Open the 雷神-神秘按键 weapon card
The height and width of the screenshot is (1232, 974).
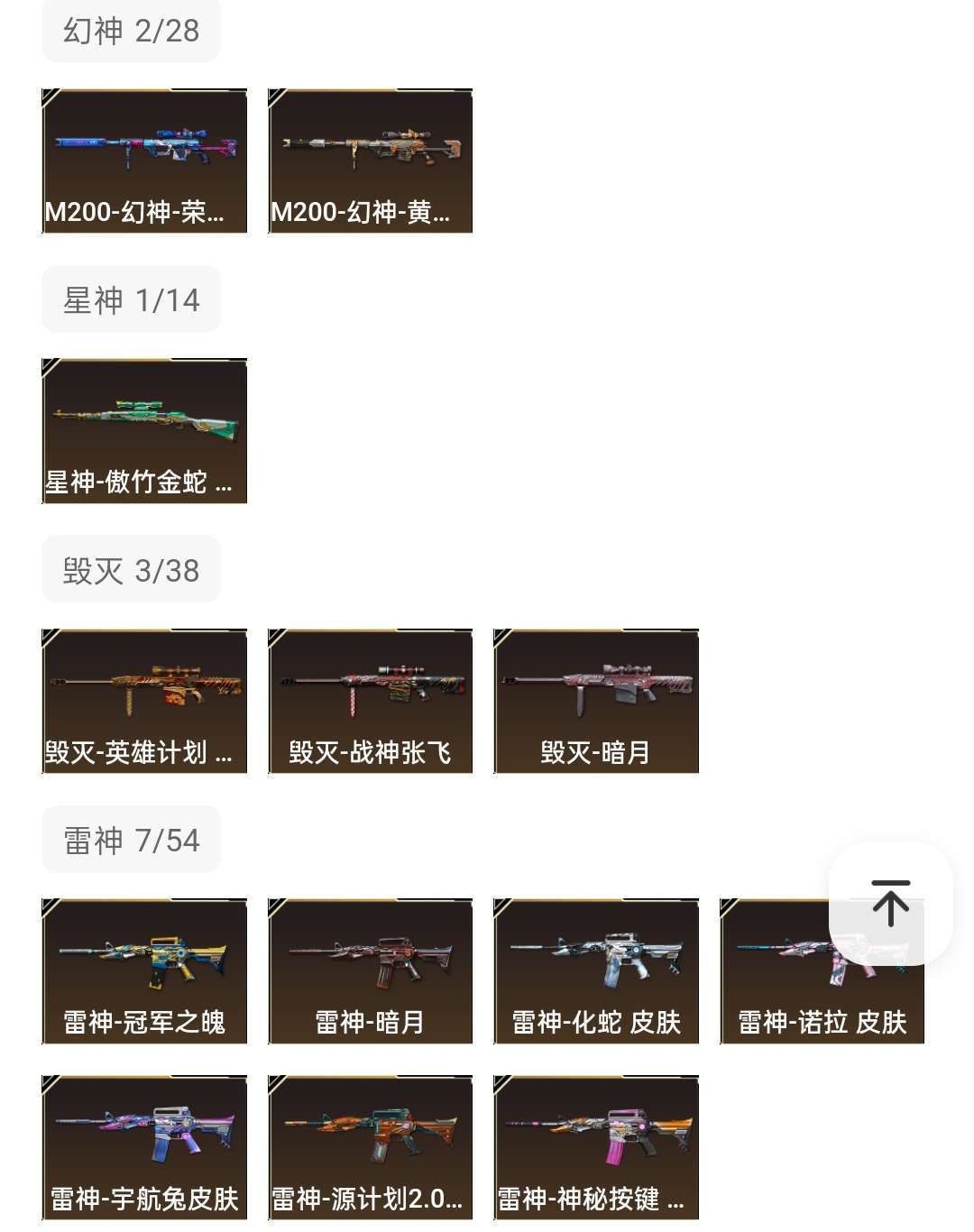pyautogui.click(x=595, y=1146)
